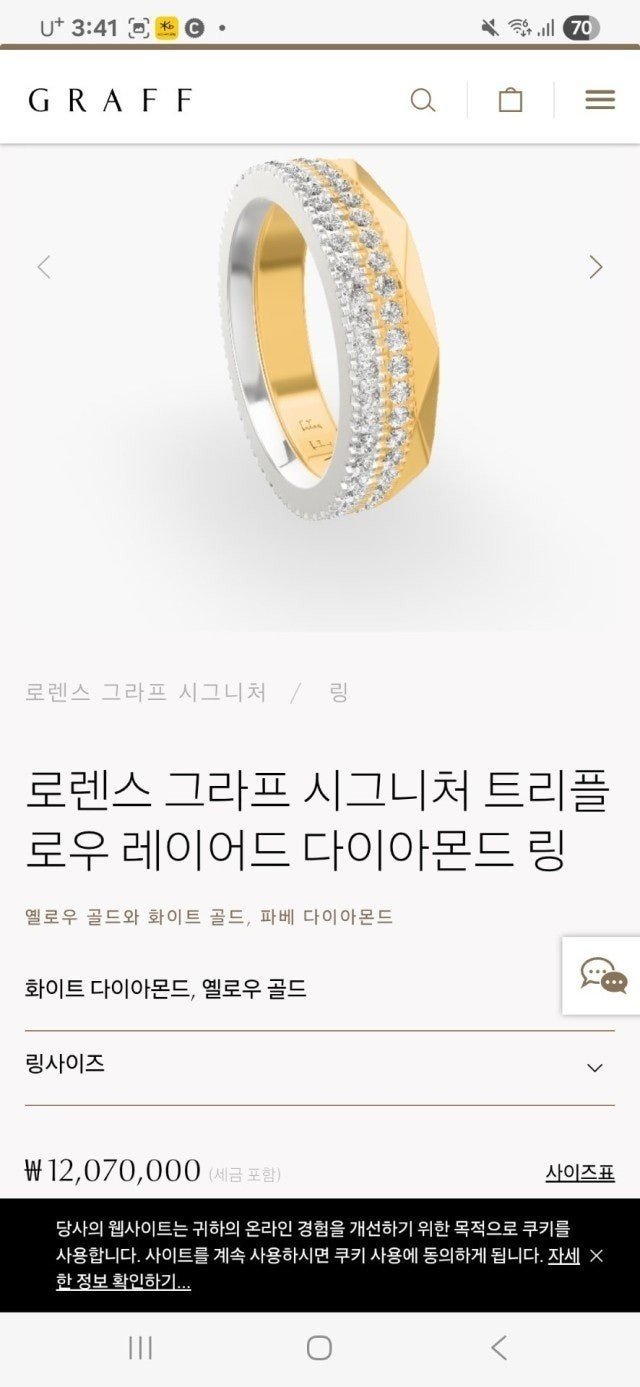Open the search magnifier icon

tap(423, 100)
